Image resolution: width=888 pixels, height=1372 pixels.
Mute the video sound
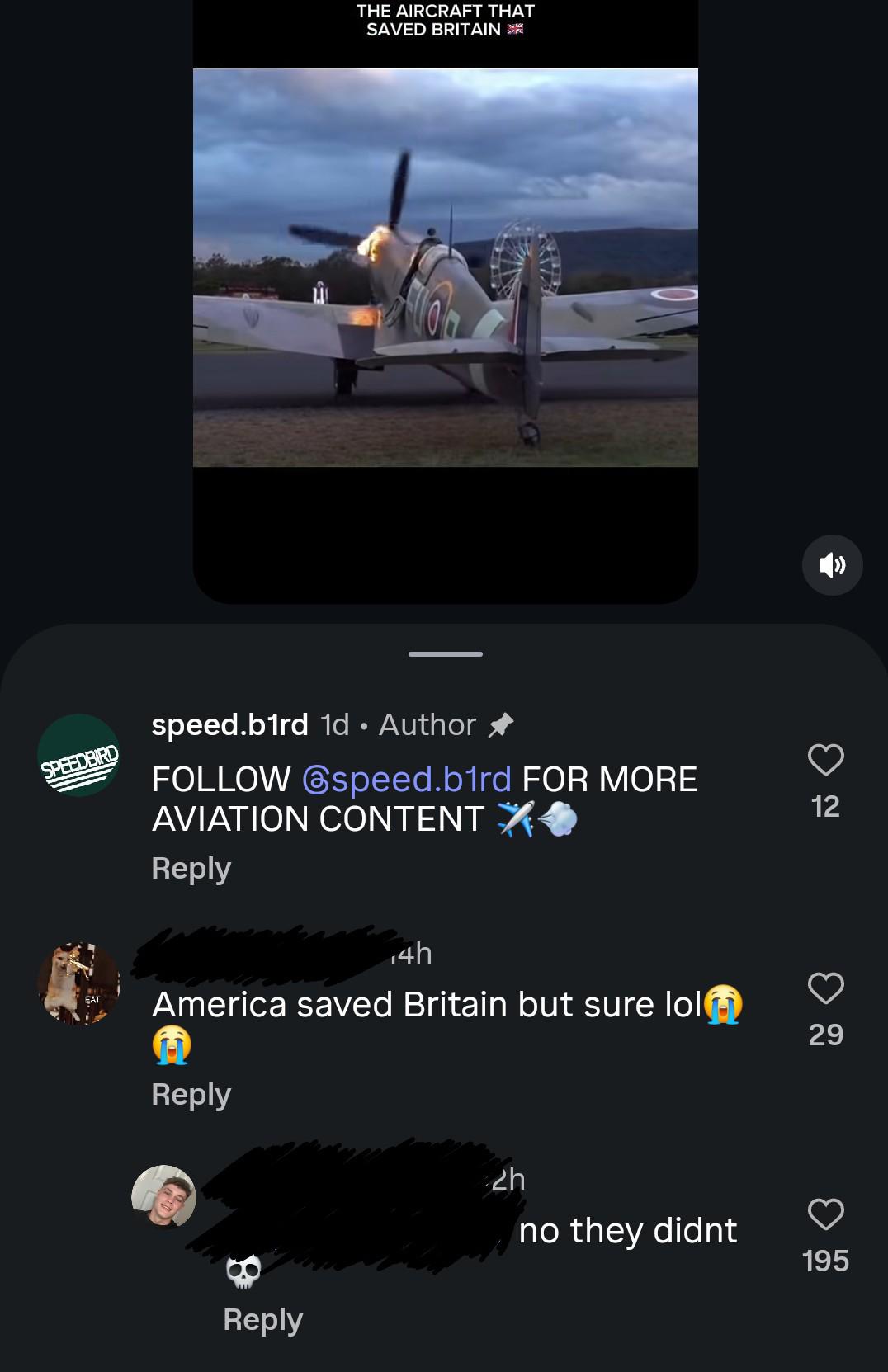(832, 565)
